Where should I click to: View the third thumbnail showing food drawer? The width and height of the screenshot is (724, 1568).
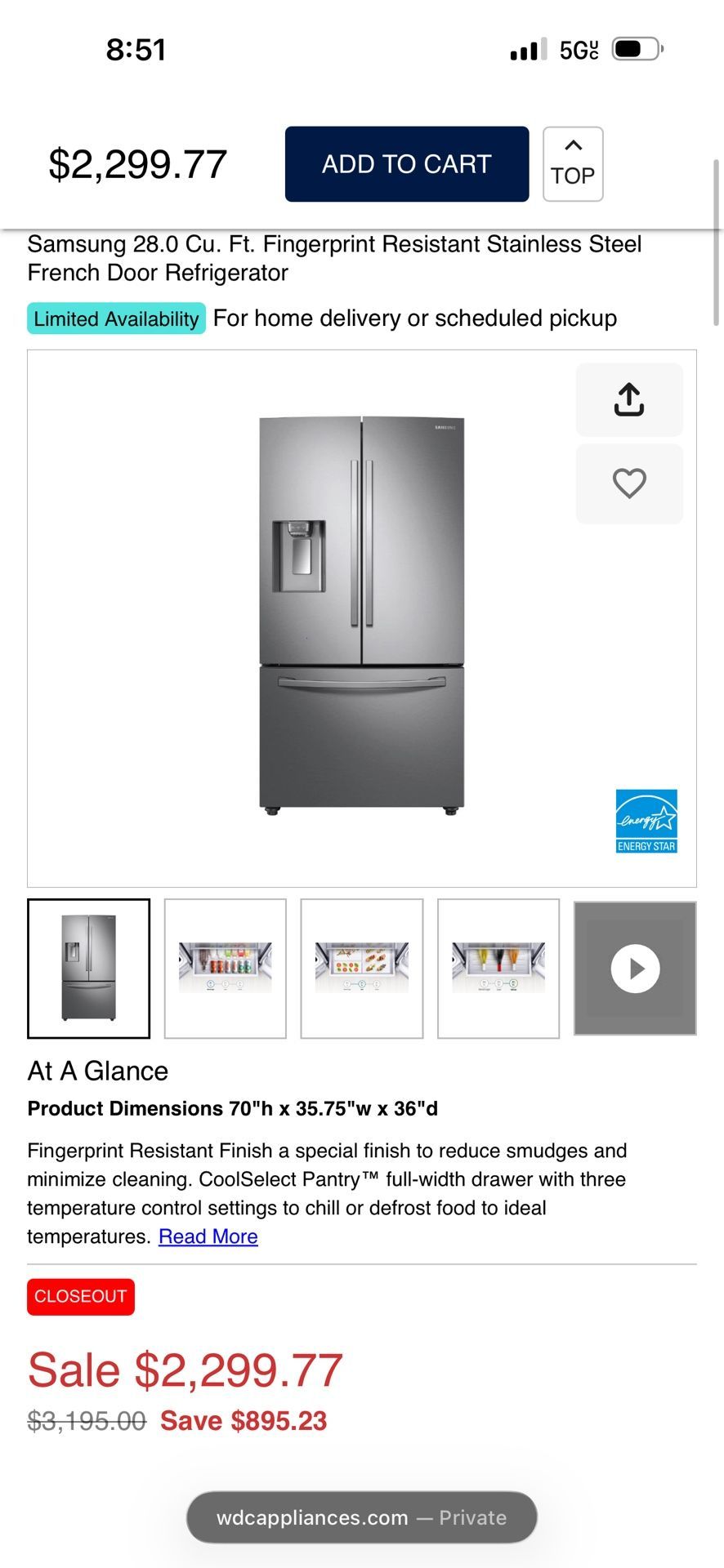[x=362, y=969]
